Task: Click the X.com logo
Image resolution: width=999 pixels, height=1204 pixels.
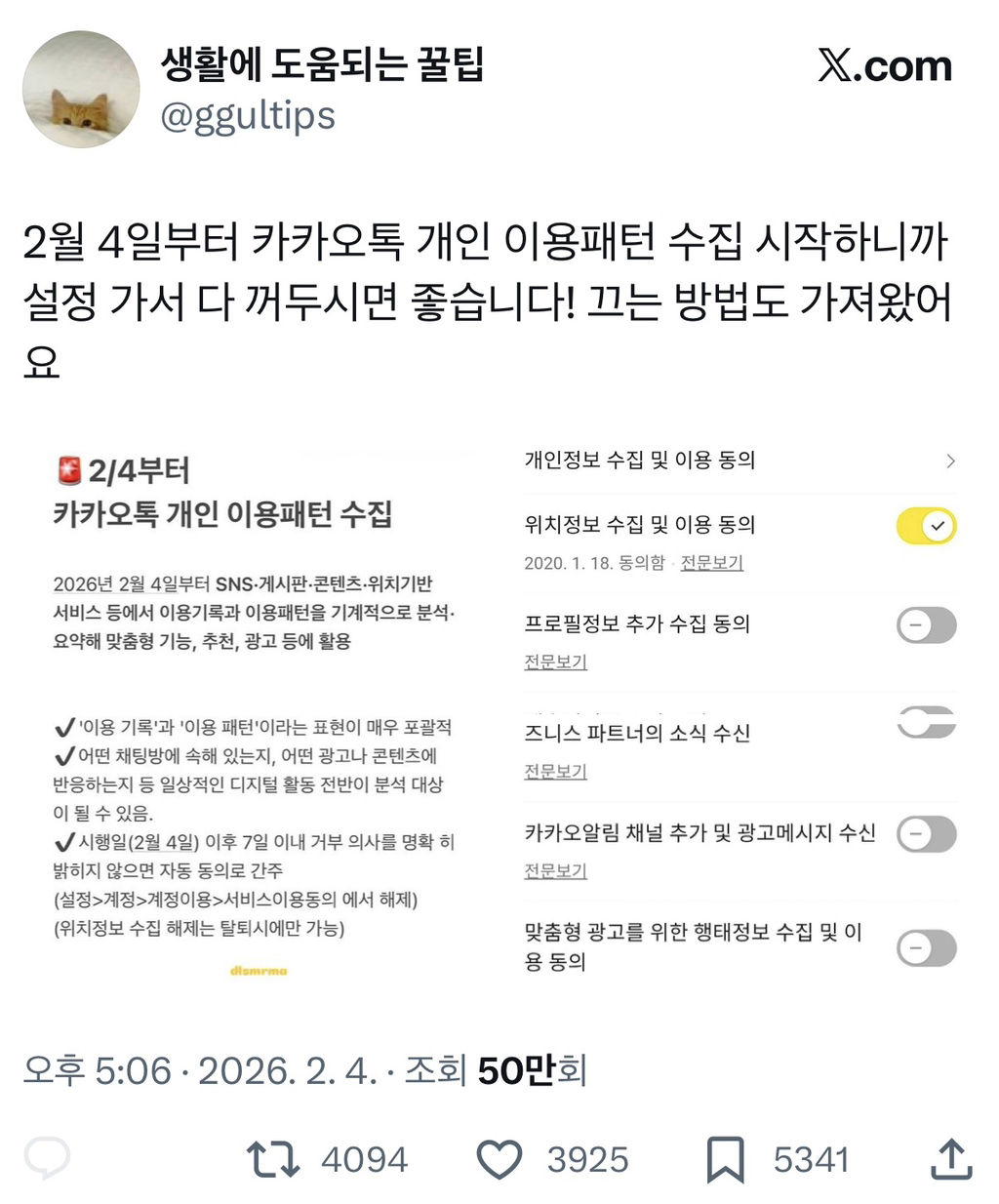Action: (x=885, y=65)
